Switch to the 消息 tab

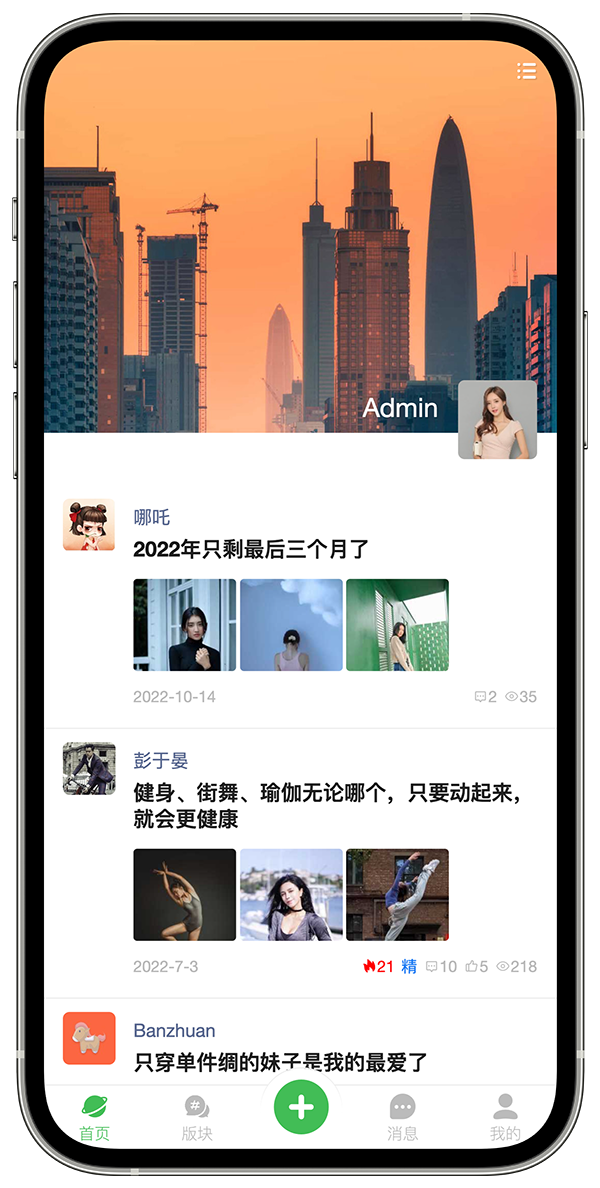402,1118
